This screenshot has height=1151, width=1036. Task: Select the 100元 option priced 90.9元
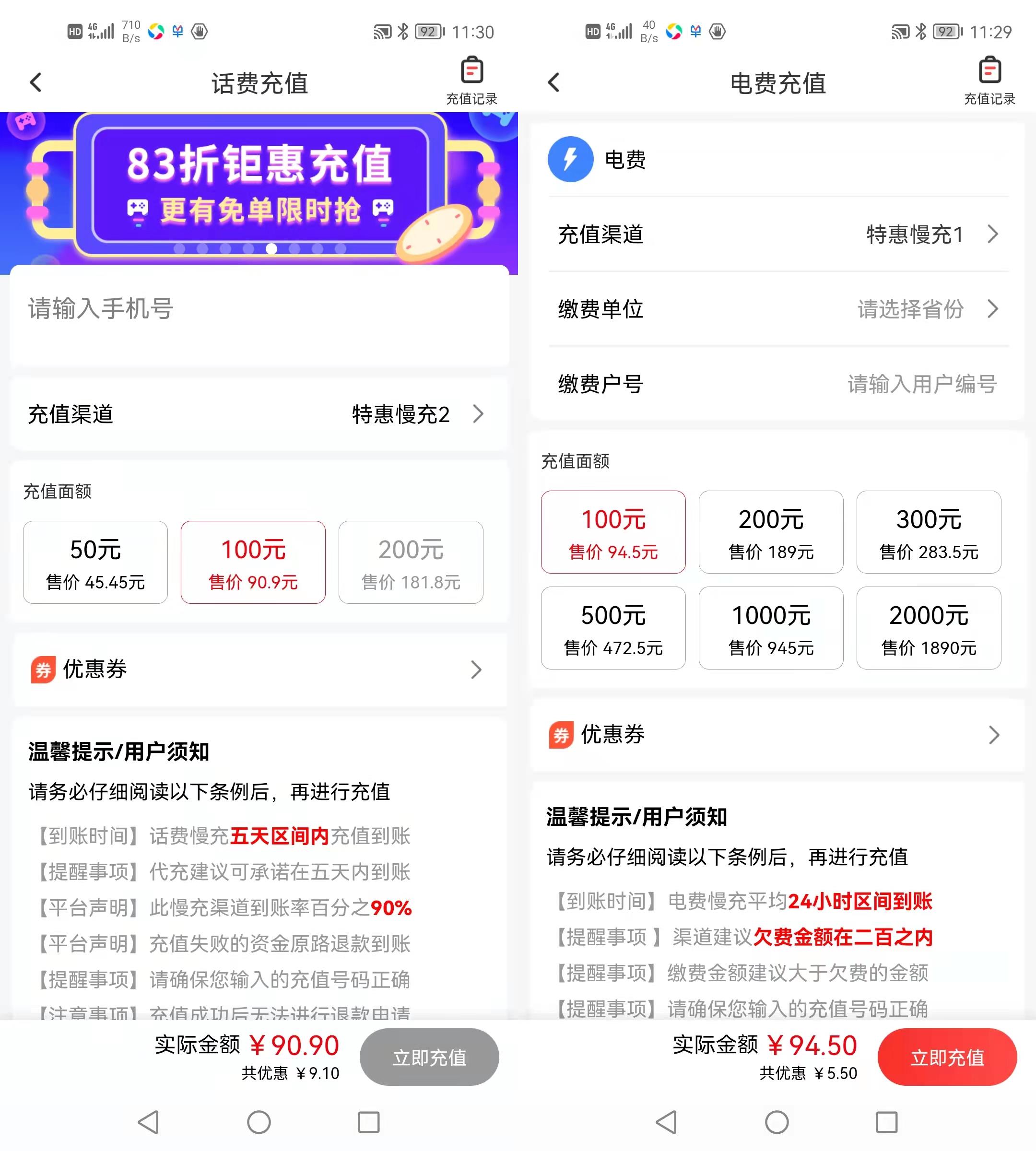click(x=253, y=563)
